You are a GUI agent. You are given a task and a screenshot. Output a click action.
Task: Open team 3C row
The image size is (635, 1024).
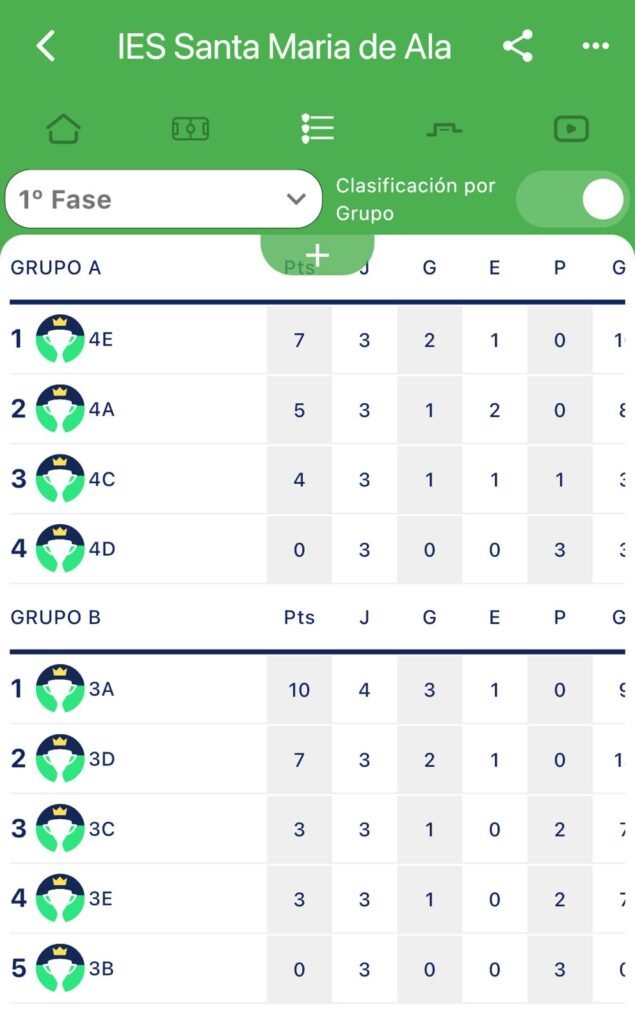pyautogui.click(x=318, y=829)
